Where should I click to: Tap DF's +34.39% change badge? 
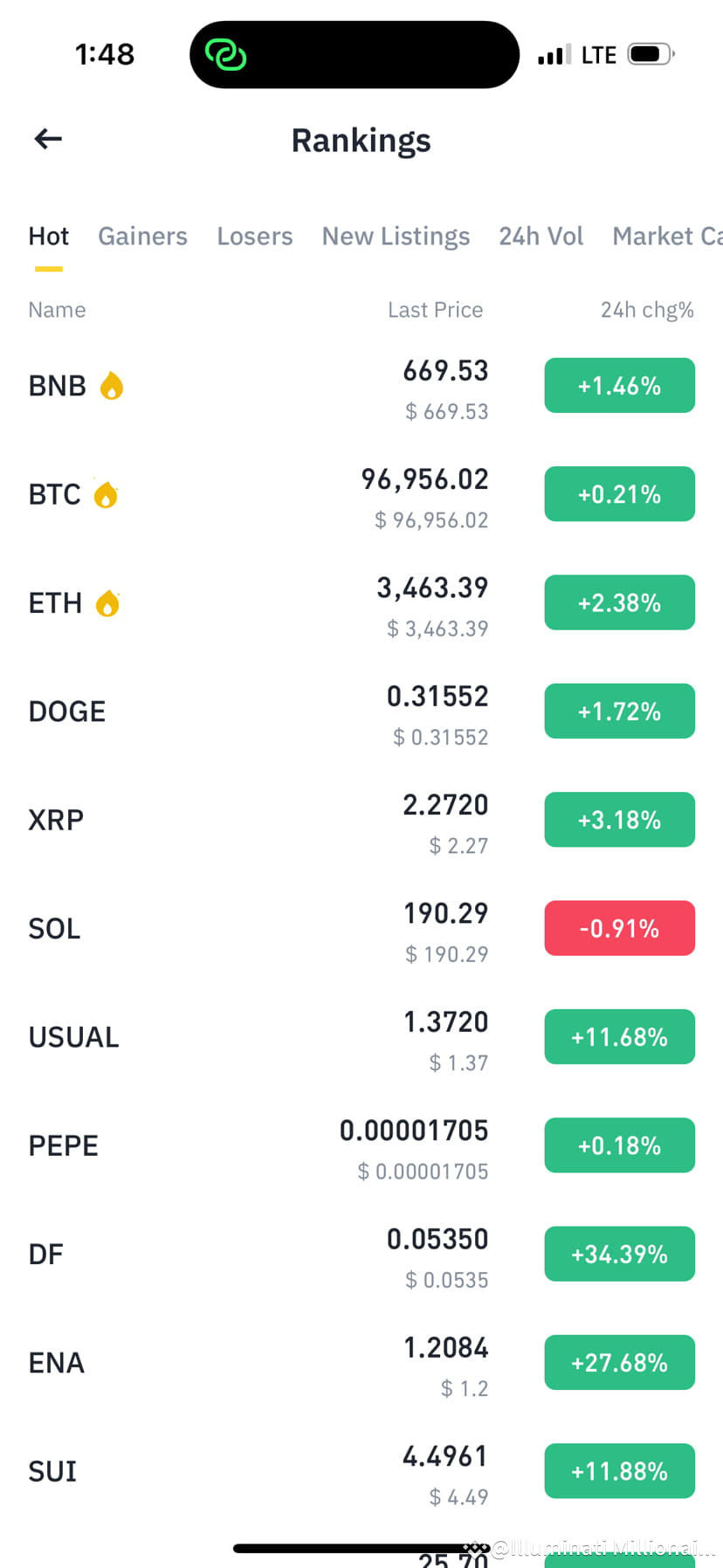619,1254
